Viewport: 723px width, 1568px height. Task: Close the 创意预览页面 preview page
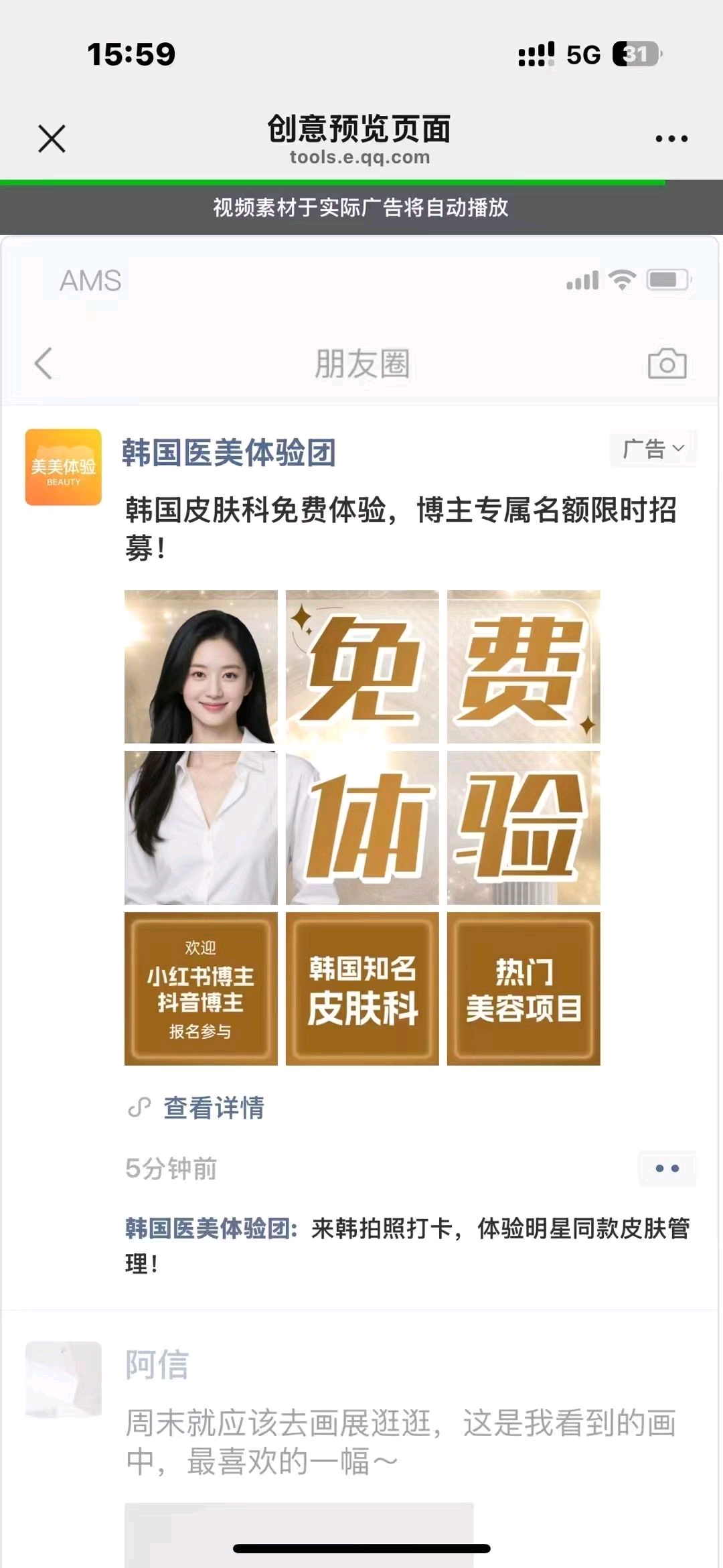(52, 139)
